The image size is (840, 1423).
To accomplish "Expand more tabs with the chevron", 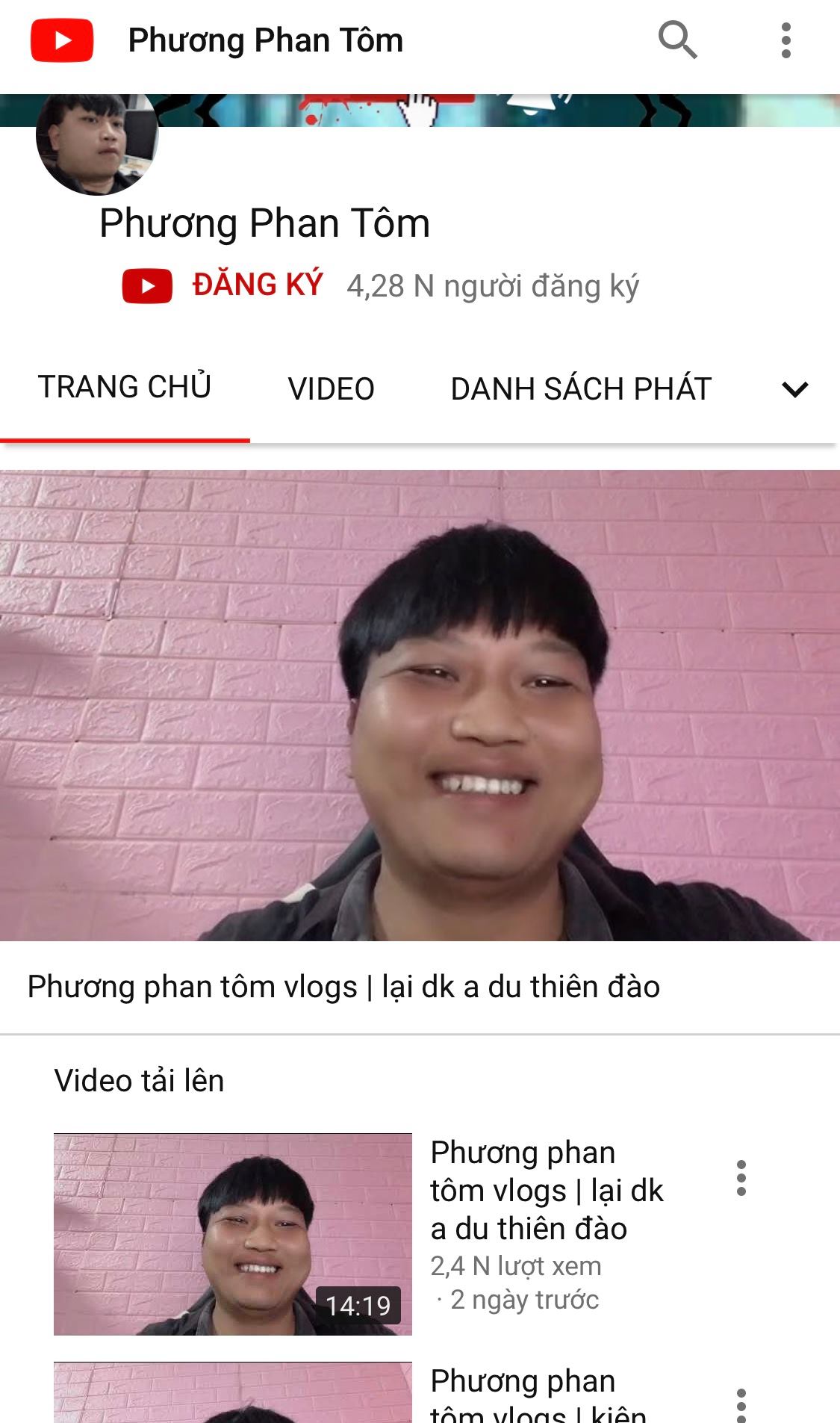I will (x=794, y=389).
